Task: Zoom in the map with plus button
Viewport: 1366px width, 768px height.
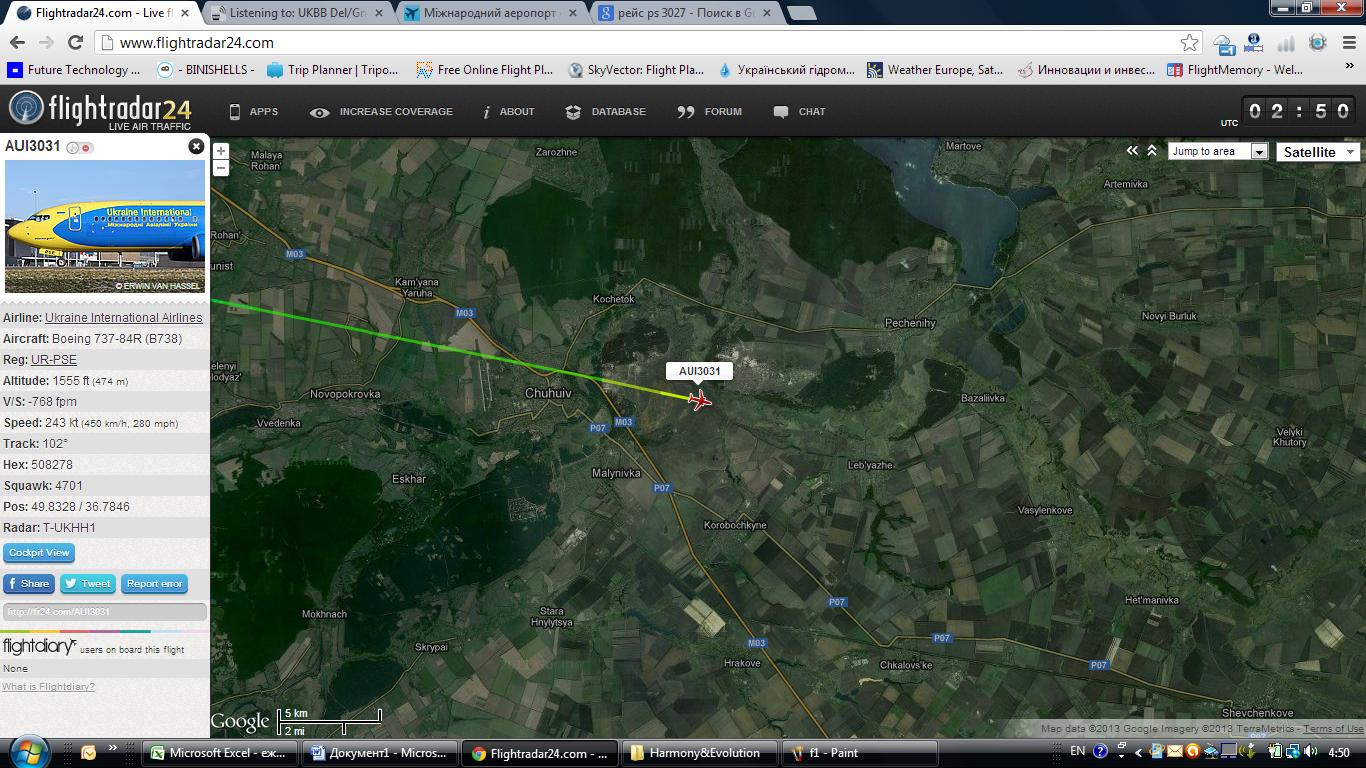Action: point(221,151)
